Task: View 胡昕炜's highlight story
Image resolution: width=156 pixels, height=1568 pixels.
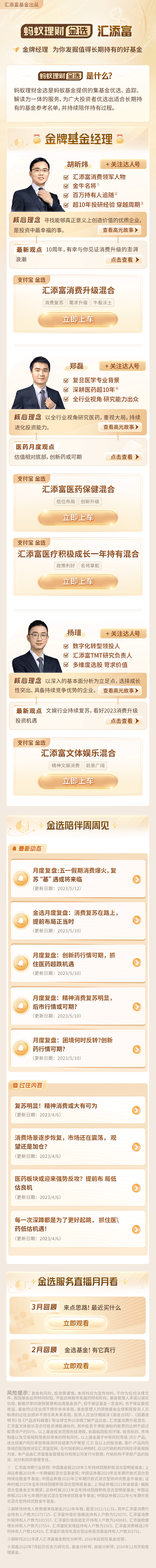Action: pyautogui.click(x=121, y=230)
